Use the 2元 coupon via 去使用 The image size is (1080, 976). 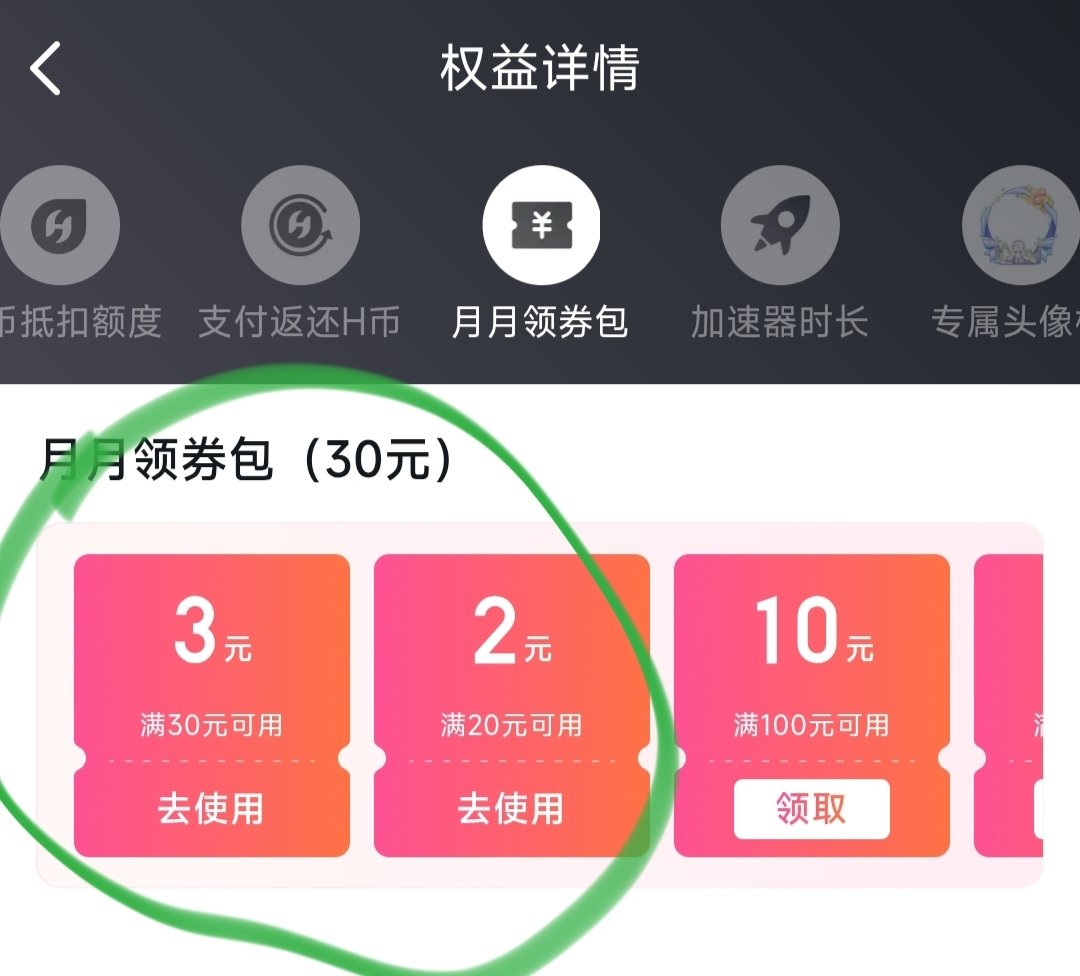(511, 808)
